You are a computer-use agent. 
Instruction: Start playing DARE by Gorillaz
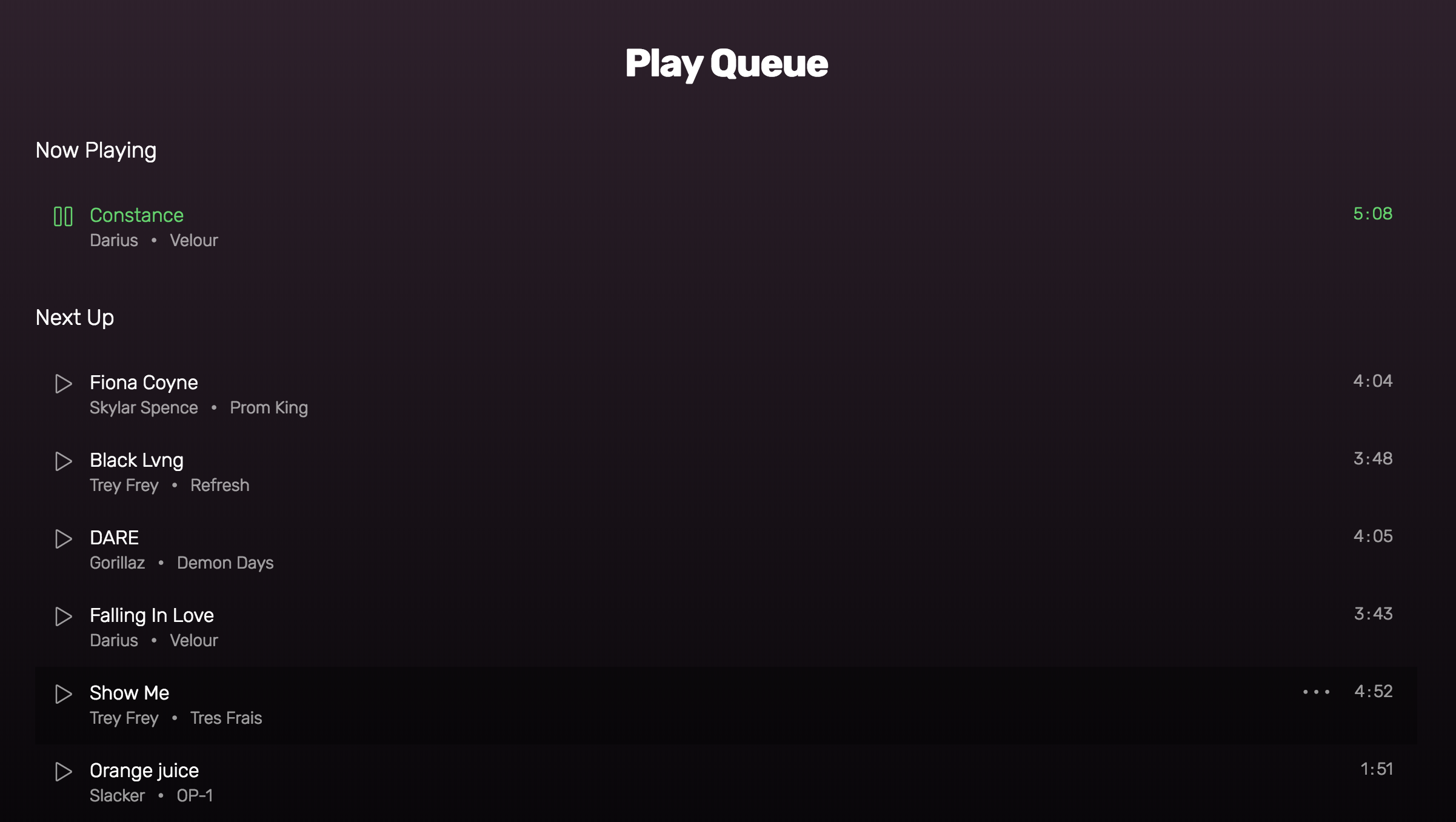[x=63, y=539]
